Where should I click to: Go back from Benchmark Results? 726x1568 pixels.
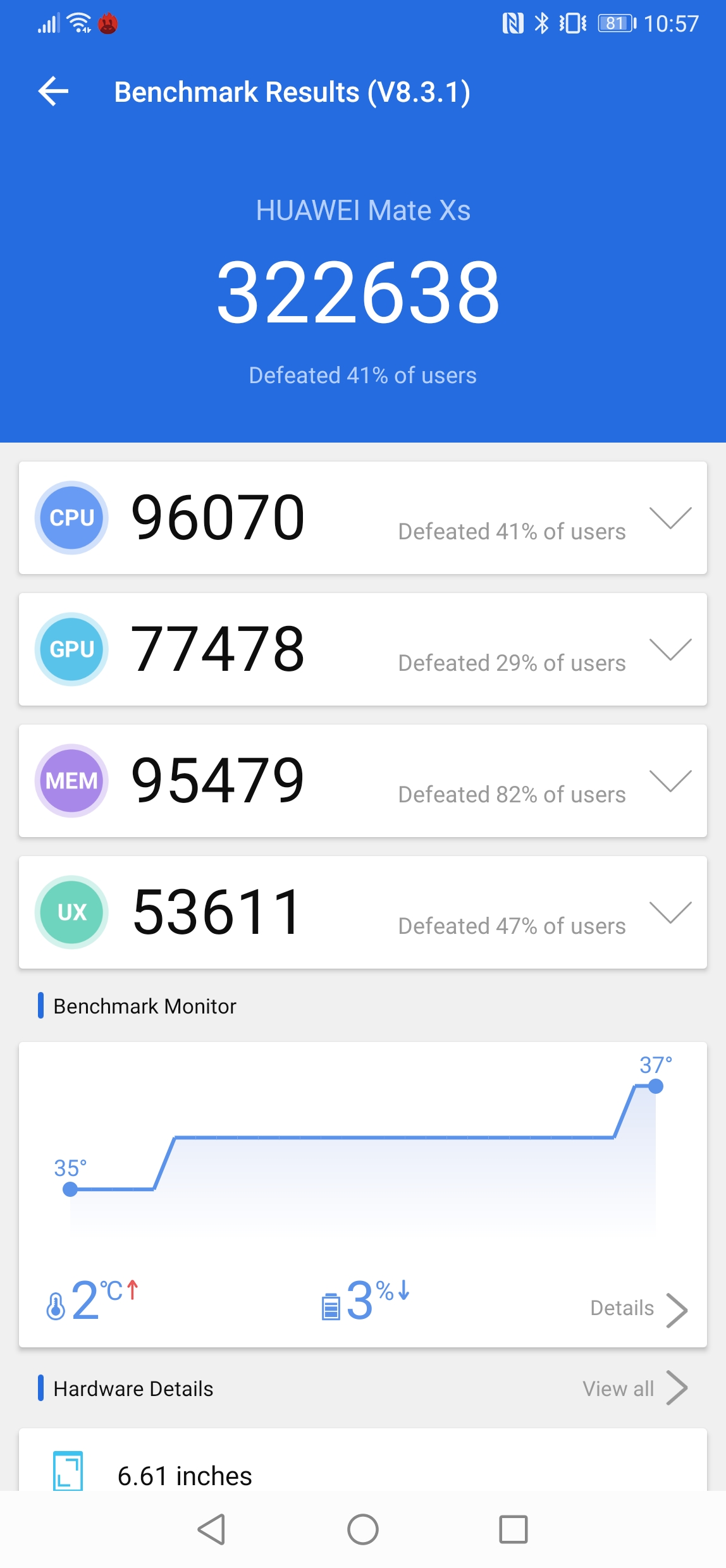[x=54, y=92]
